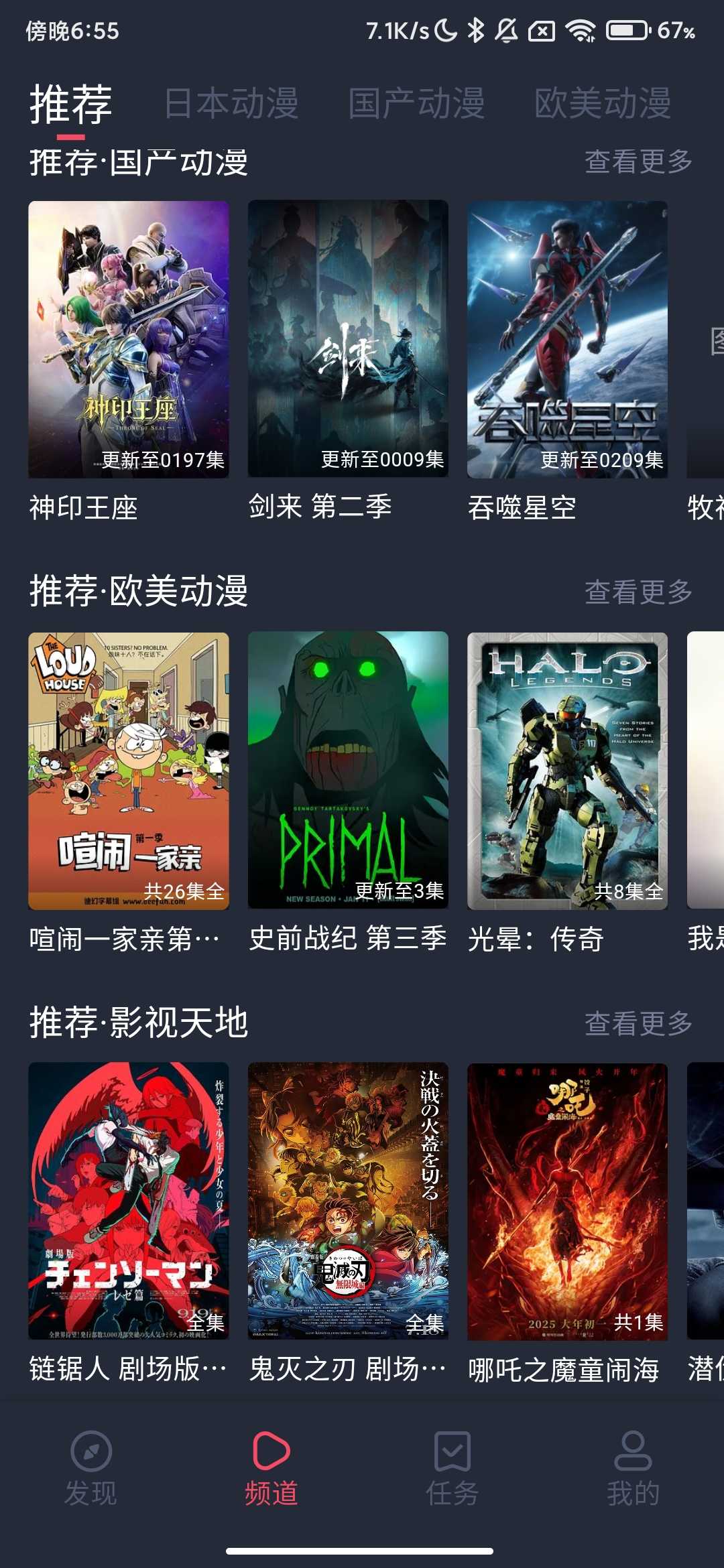724x1568 pixels.
Task: Open 史前战纪 第三季 card
Action: (x=348, y=771)
